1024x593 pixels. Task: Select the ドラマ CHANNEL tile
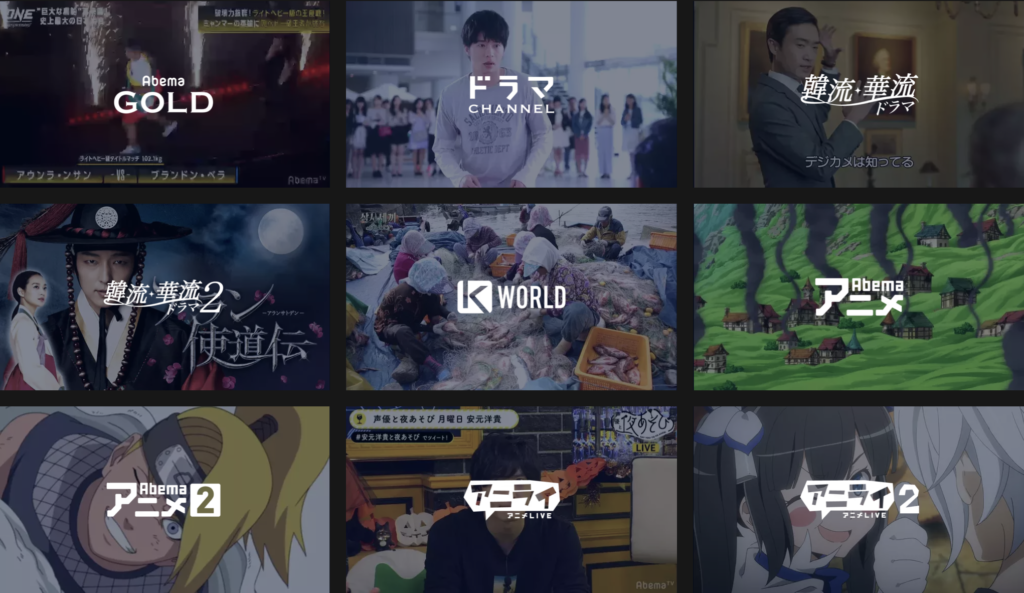click(511, 94)
